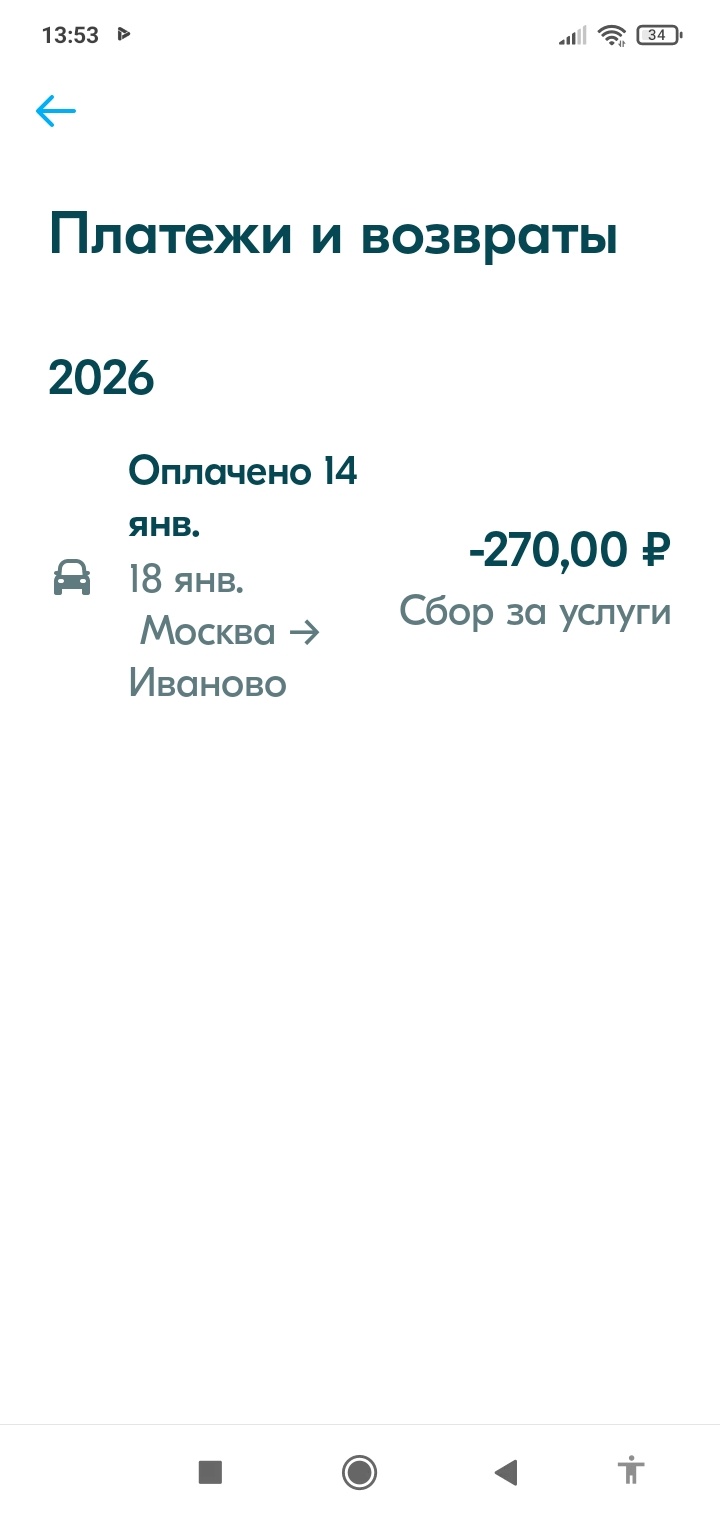Tap the system back triangle button
The height and width of the screenshot is (1520, 720).
tap(506, 1472)
